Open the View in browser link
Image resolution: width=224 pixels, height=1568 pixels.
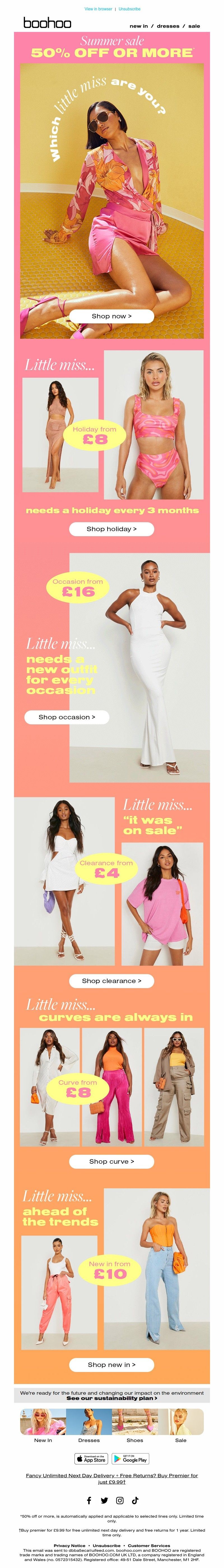(x=98, y=9)
